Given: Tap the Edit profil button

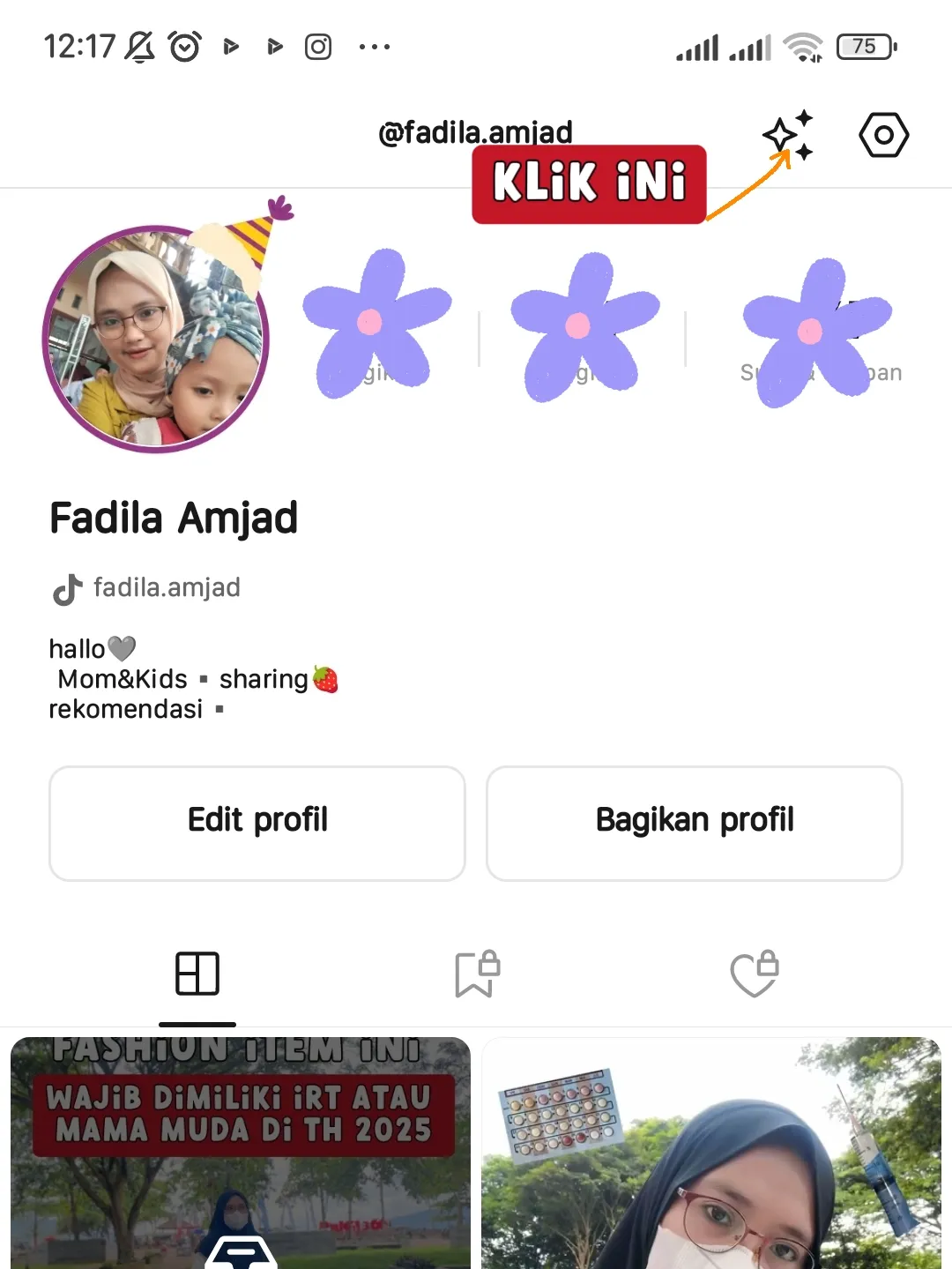Looking at the screenshot, I should point(257,822).
